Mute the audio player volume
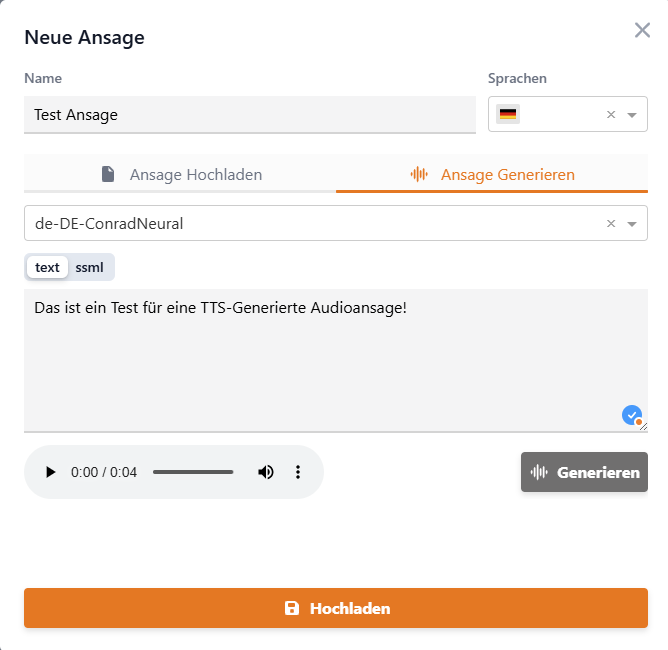The width and height of the screenshot is (668, 650). [266, 472]
